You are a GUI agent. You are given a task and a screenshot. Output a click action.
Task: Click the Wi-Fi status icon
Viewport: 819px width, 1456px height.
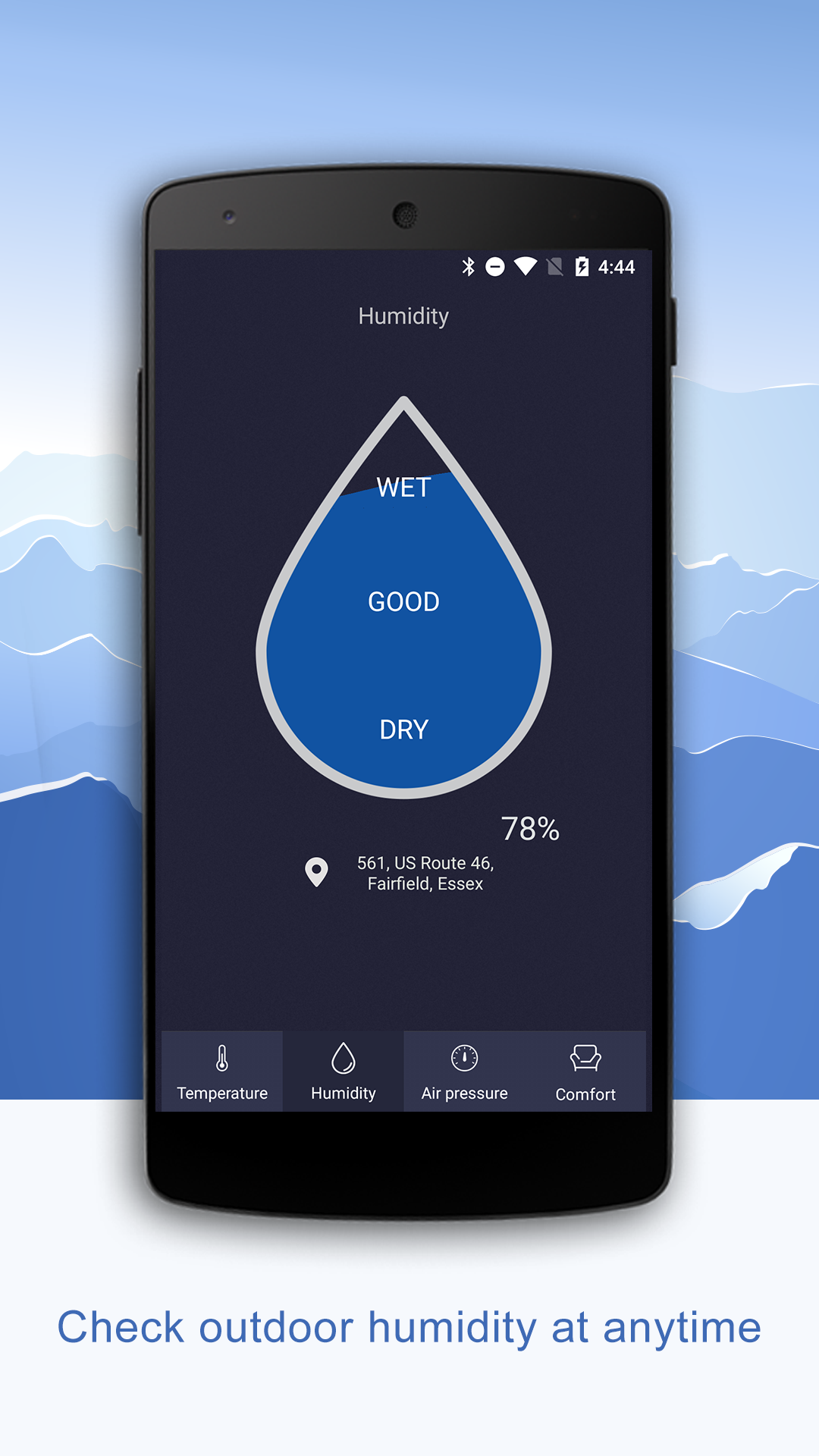[525, 265]
